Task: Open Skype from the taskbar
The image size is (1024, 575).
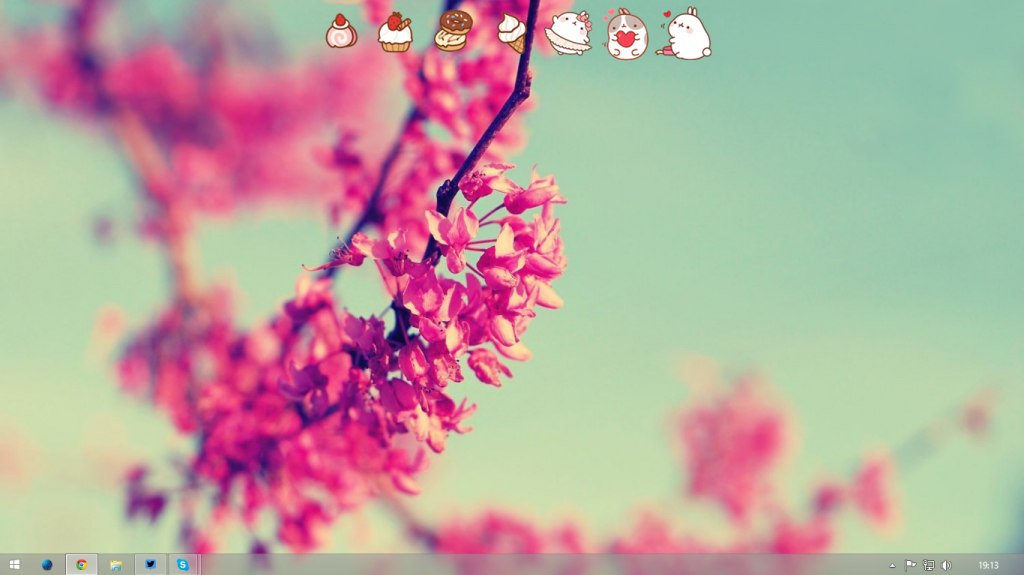Action: (x=183, y=565)
